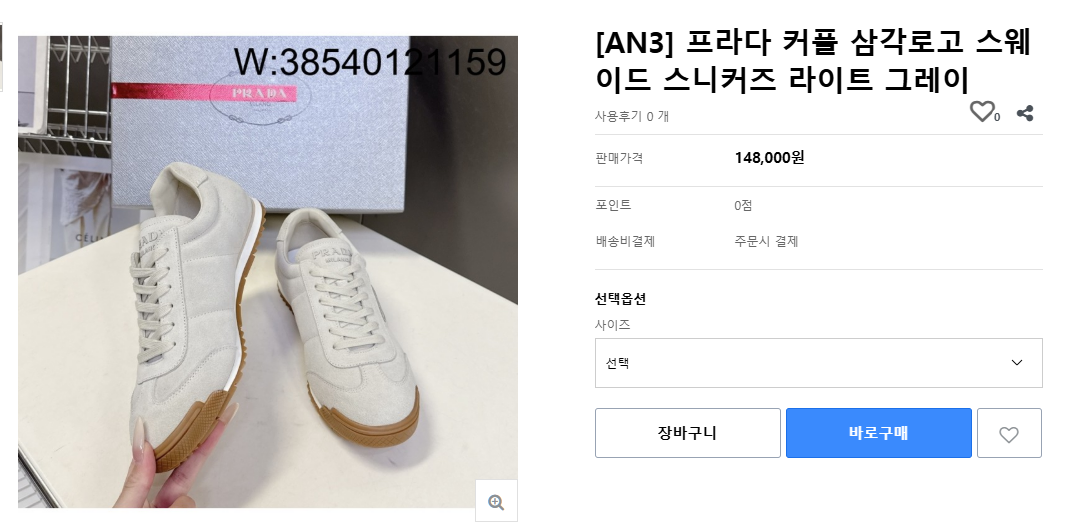Like this product with the heart icon
This screenshot has width=1074, height=526.
click(982, 112)
